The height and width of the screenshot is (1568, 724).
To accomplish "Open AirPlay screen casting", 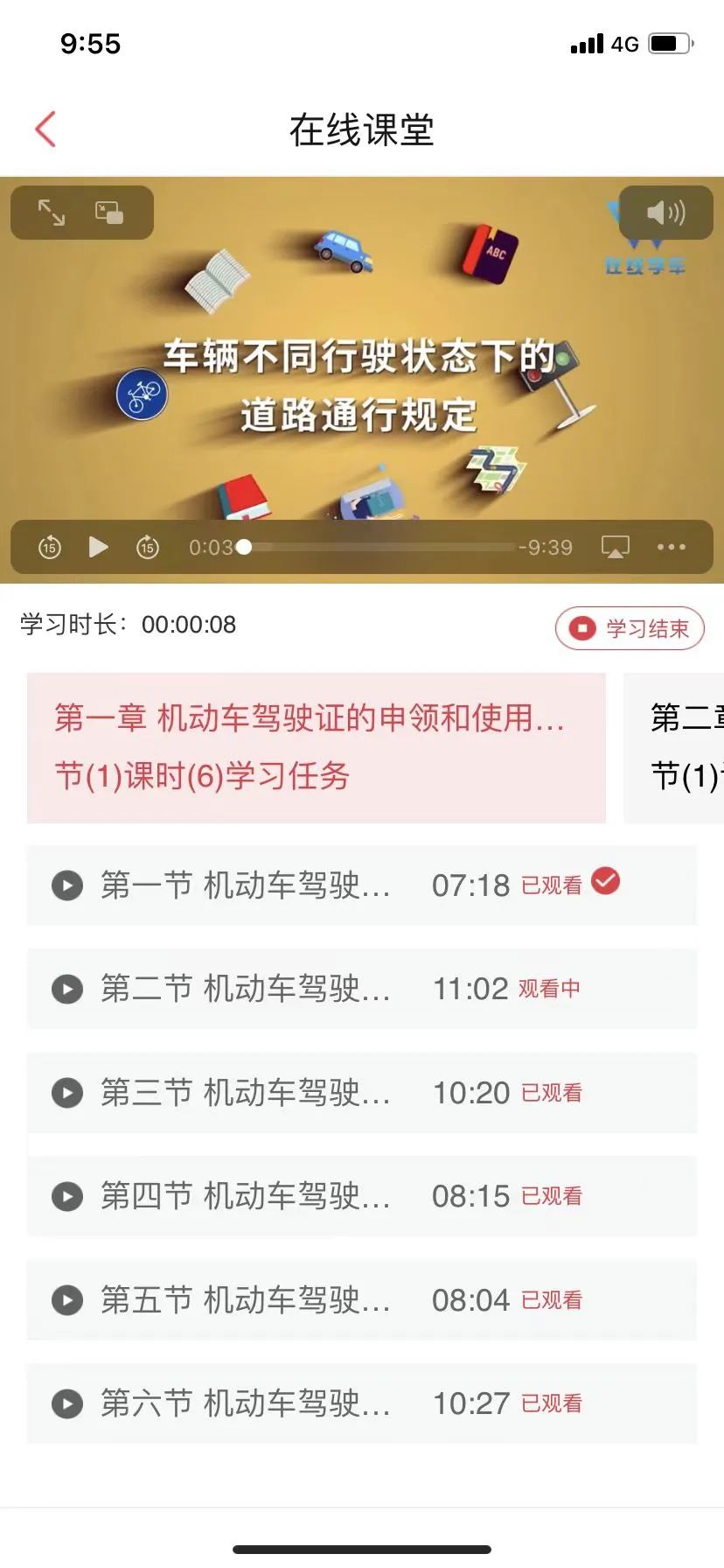I will pos(615,548).
